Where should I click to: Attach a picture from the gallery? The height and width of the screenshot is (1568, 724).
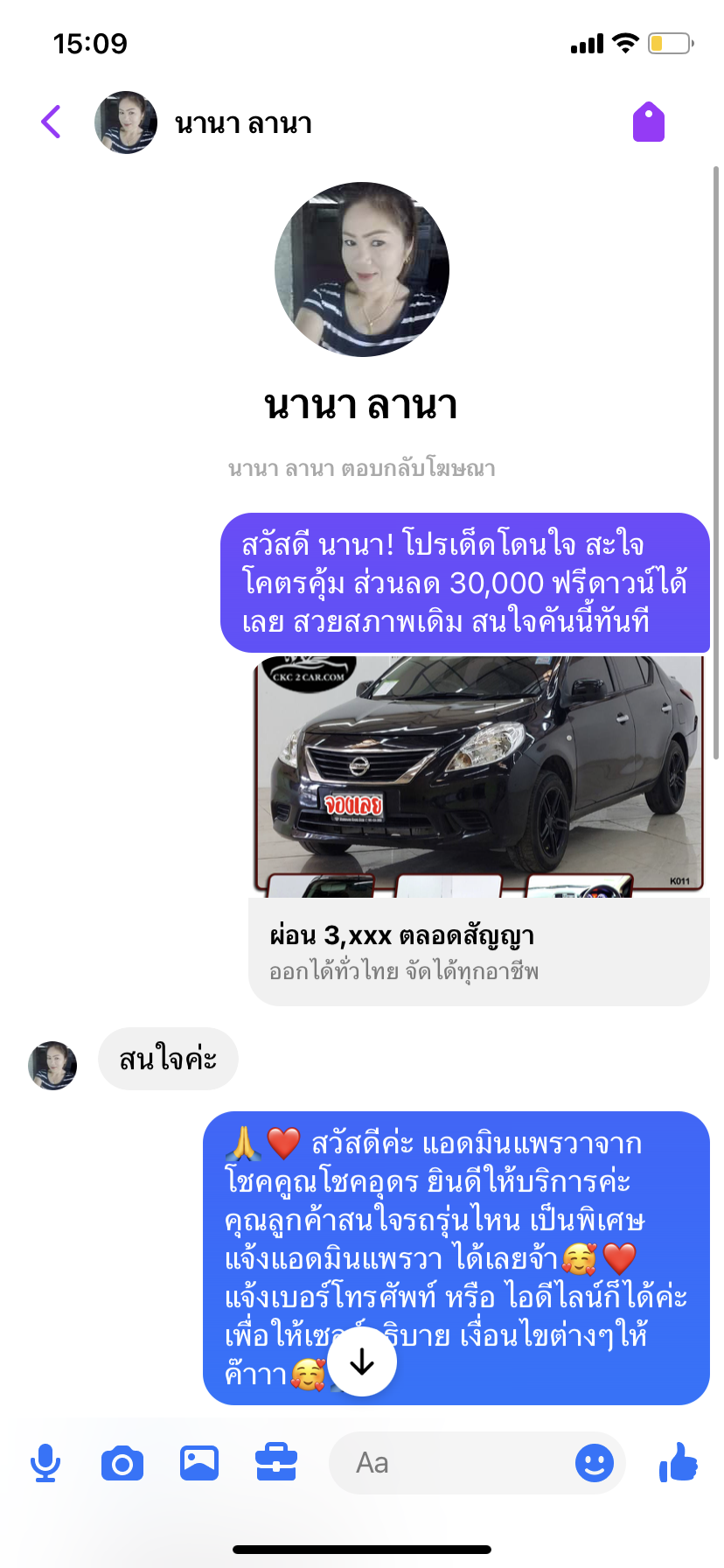199,1463
